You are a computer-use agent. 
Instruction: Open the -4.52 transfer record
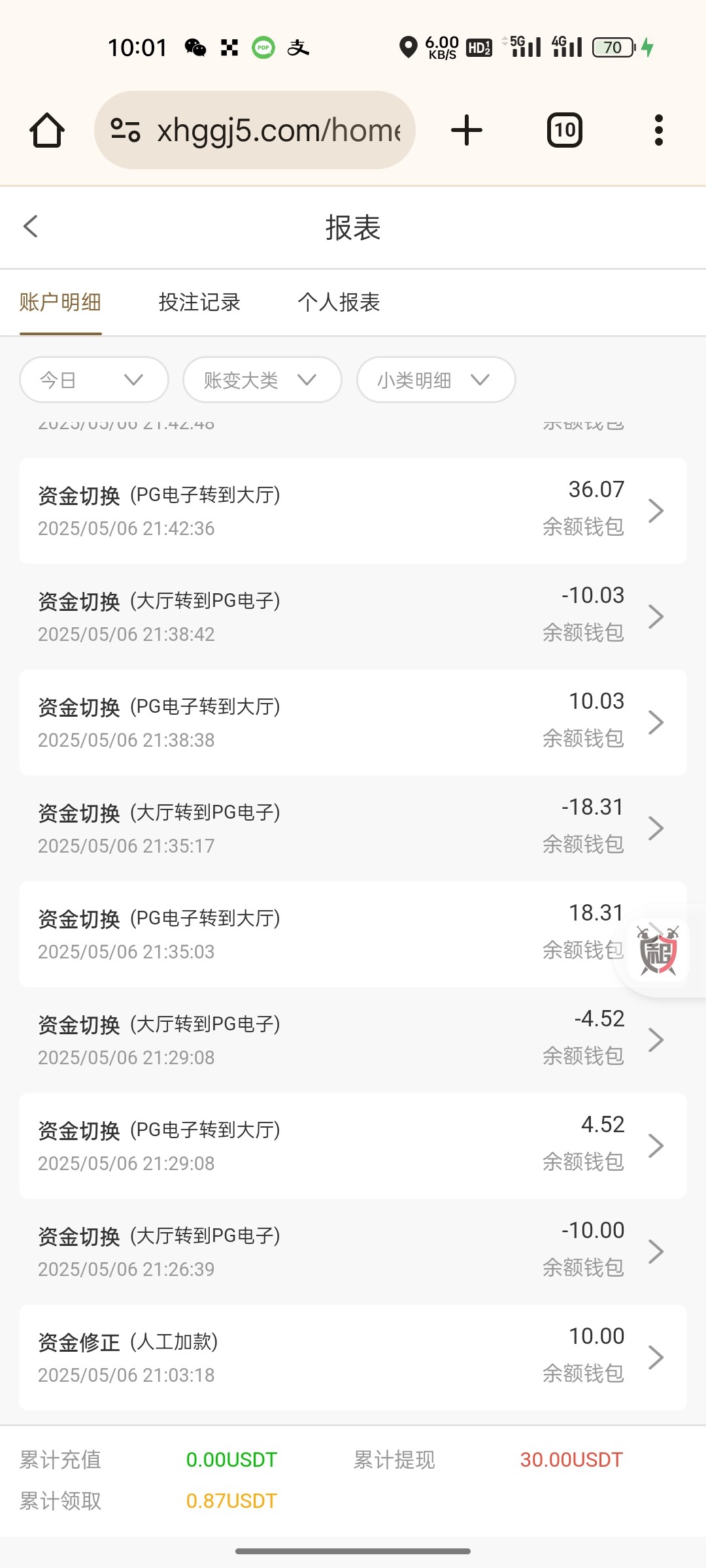pyautogui.click(x=353, y=1040)
